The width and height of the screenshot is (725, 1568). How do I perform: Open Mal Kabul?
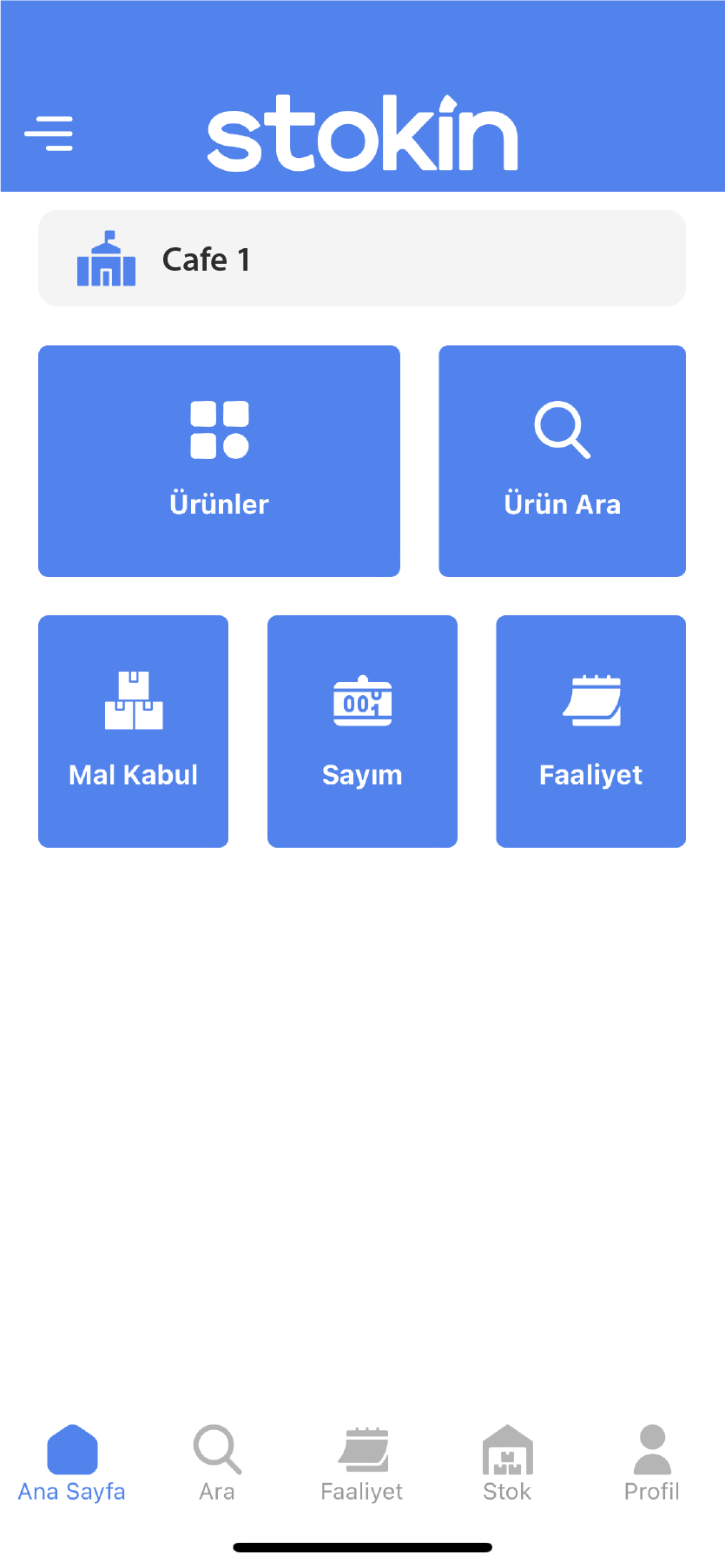[x=133, y=731]
